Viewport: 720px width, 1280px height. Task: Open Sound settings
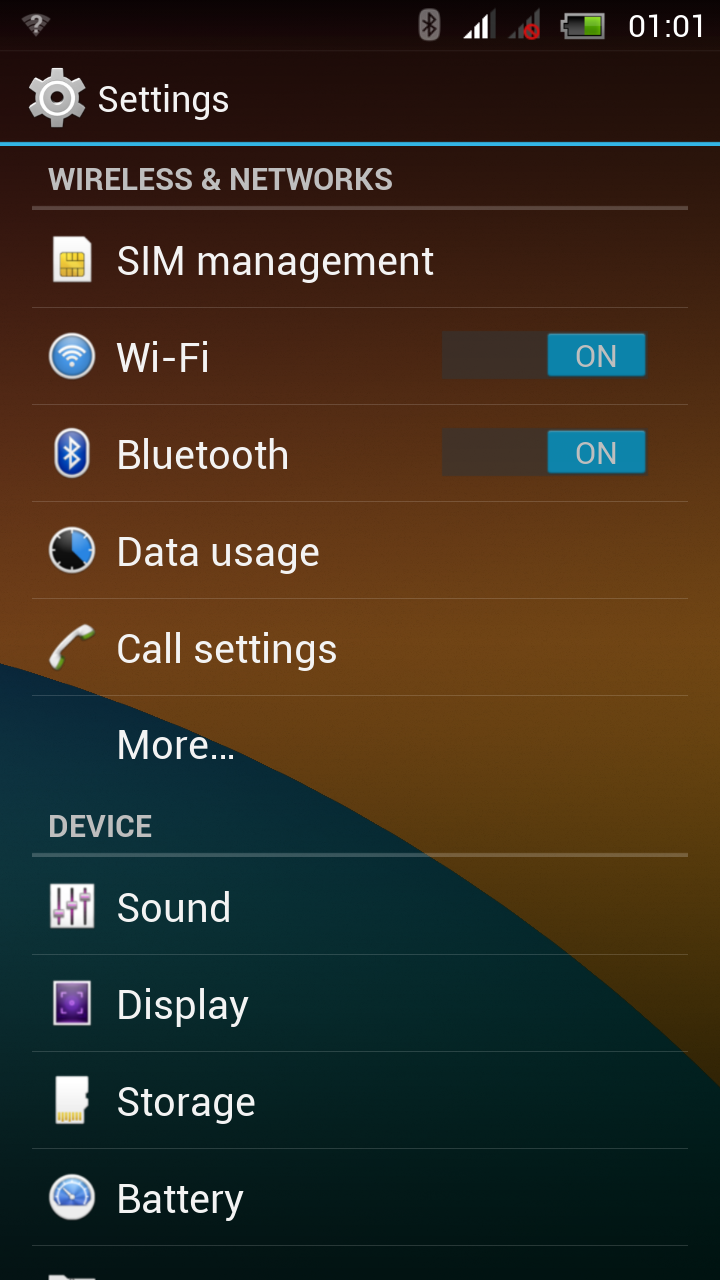tap(360, 907)
